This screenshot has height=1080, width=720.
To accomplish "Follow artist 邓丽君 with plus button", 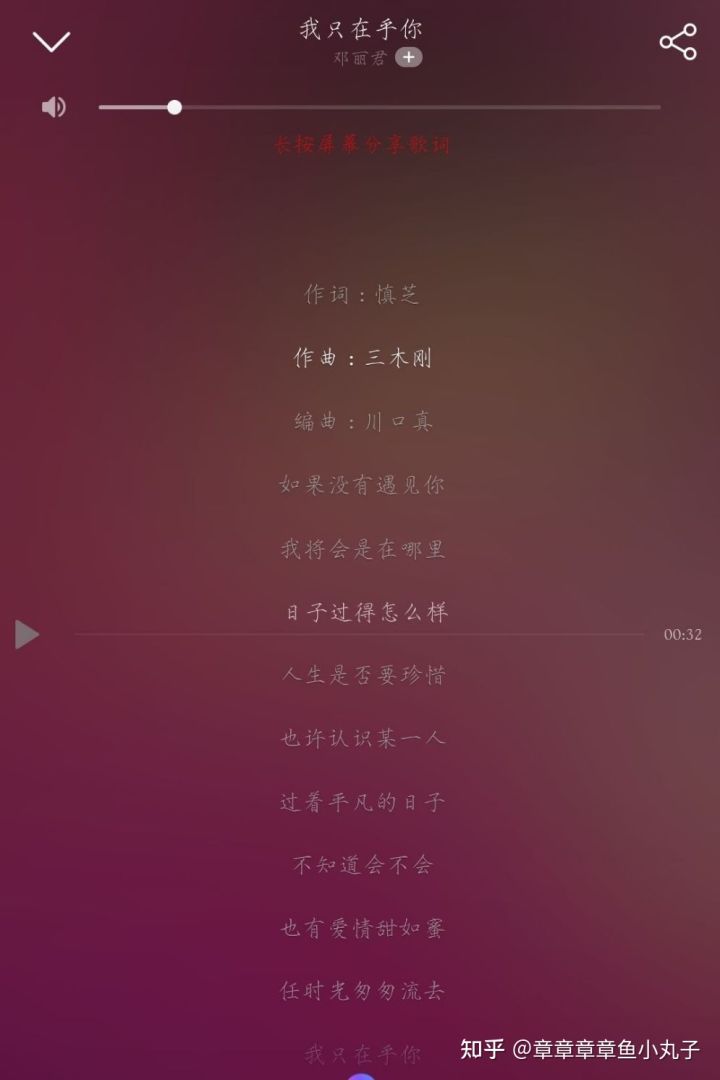I will (408, 57).
